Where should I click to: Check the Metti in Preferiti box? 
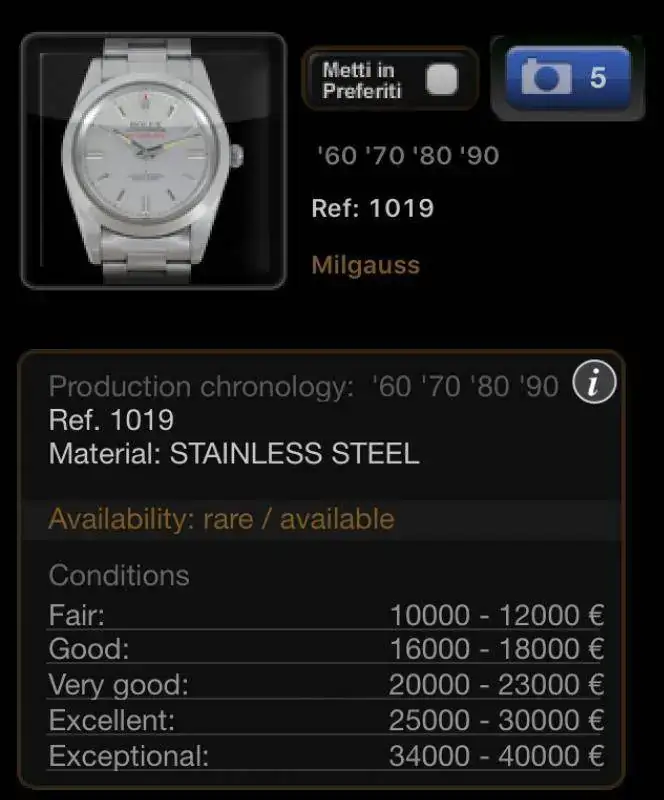coord(441,80)
